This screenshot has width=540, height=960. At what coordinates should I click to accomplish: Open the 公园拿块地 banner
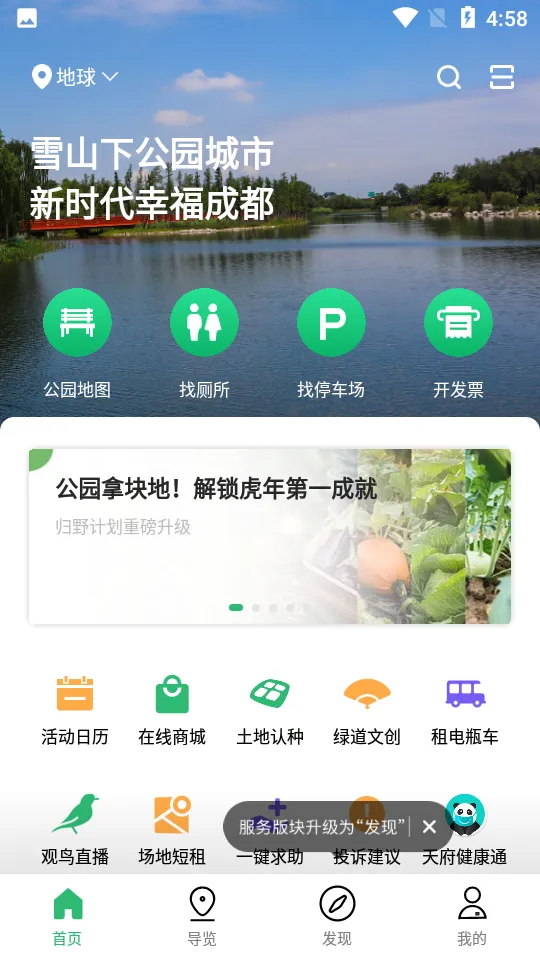click(270, 536)
